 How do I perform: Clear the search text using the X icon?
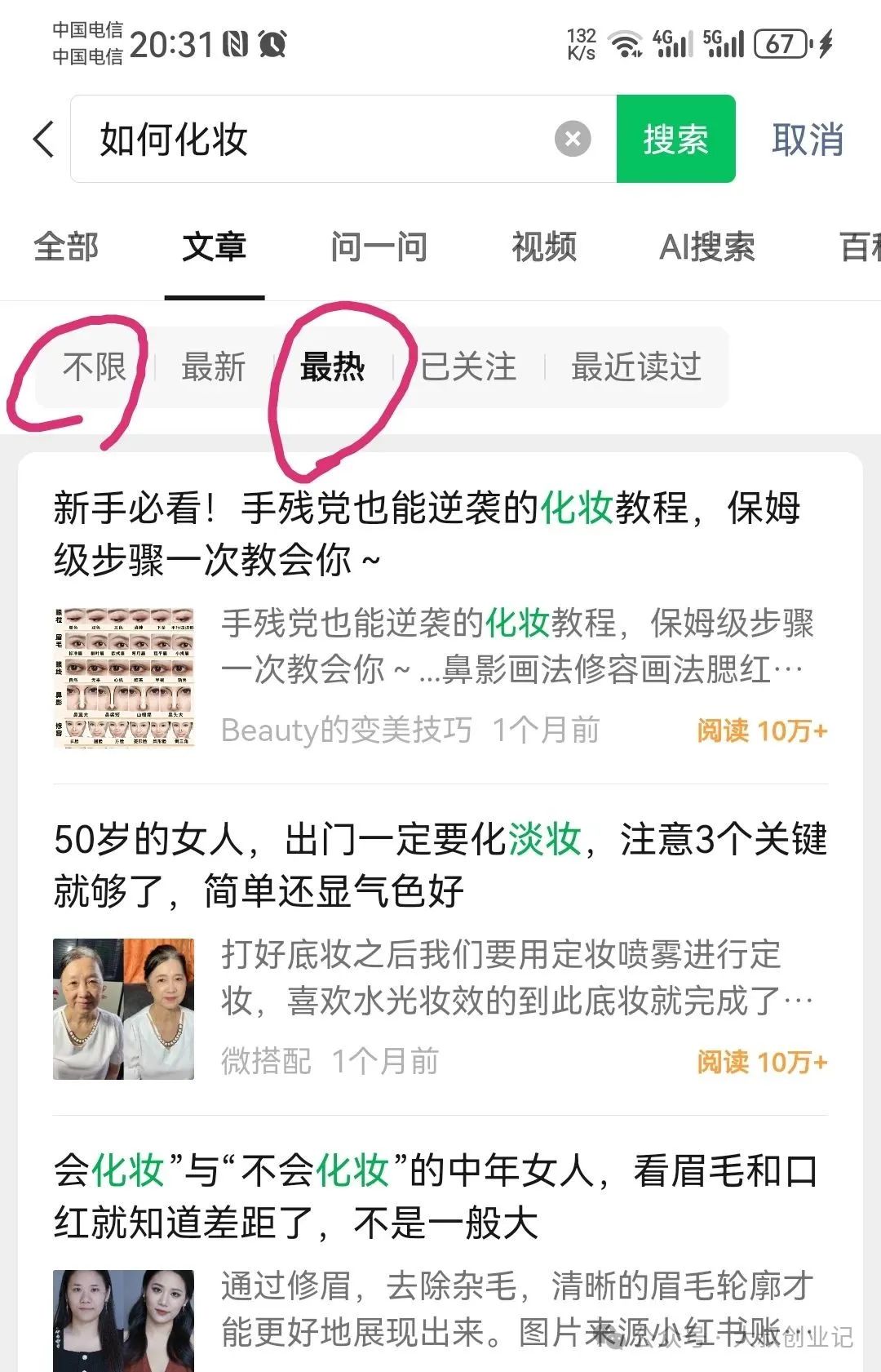(573, 139)
